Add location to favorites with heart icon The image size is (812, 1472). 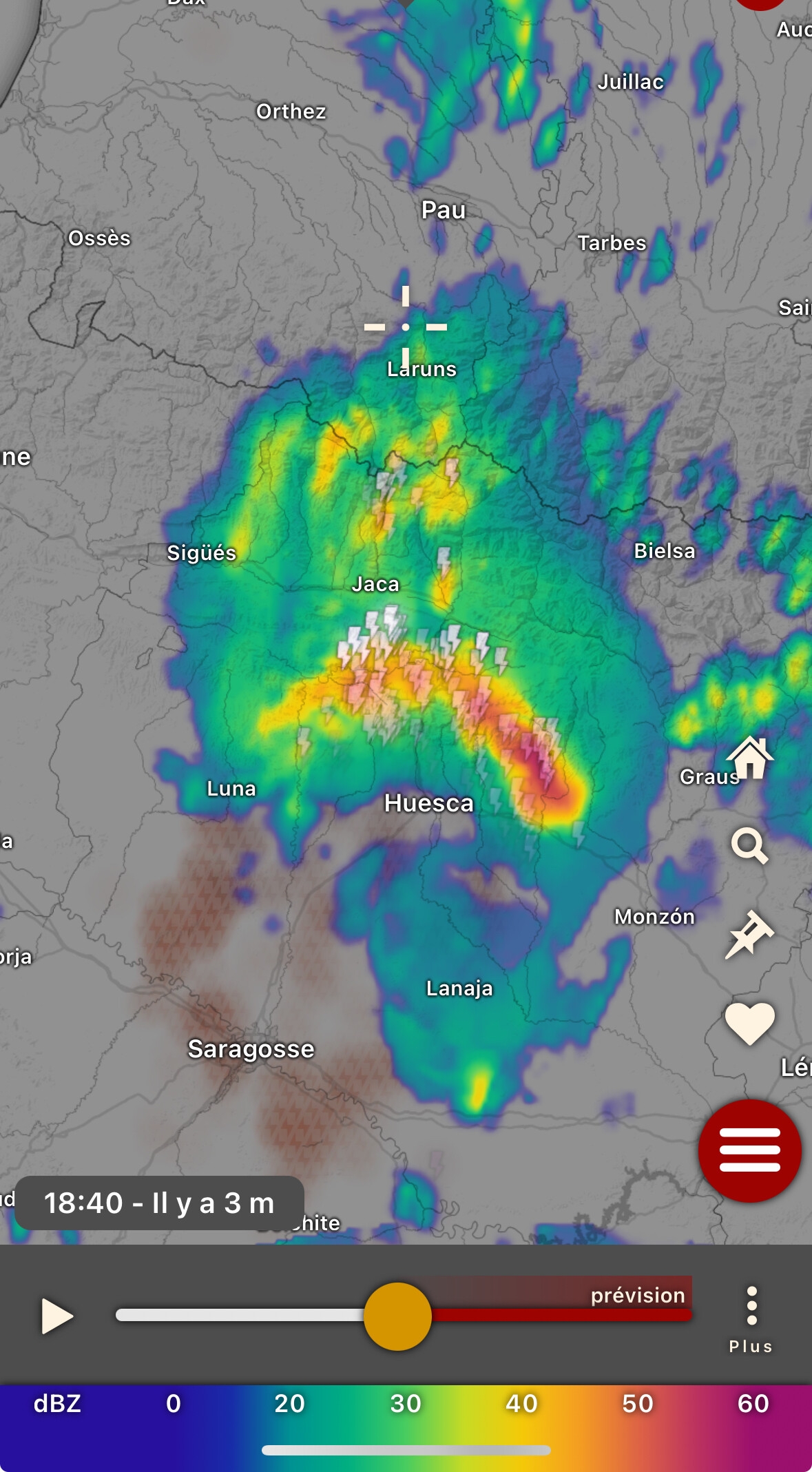(749, 1024)
